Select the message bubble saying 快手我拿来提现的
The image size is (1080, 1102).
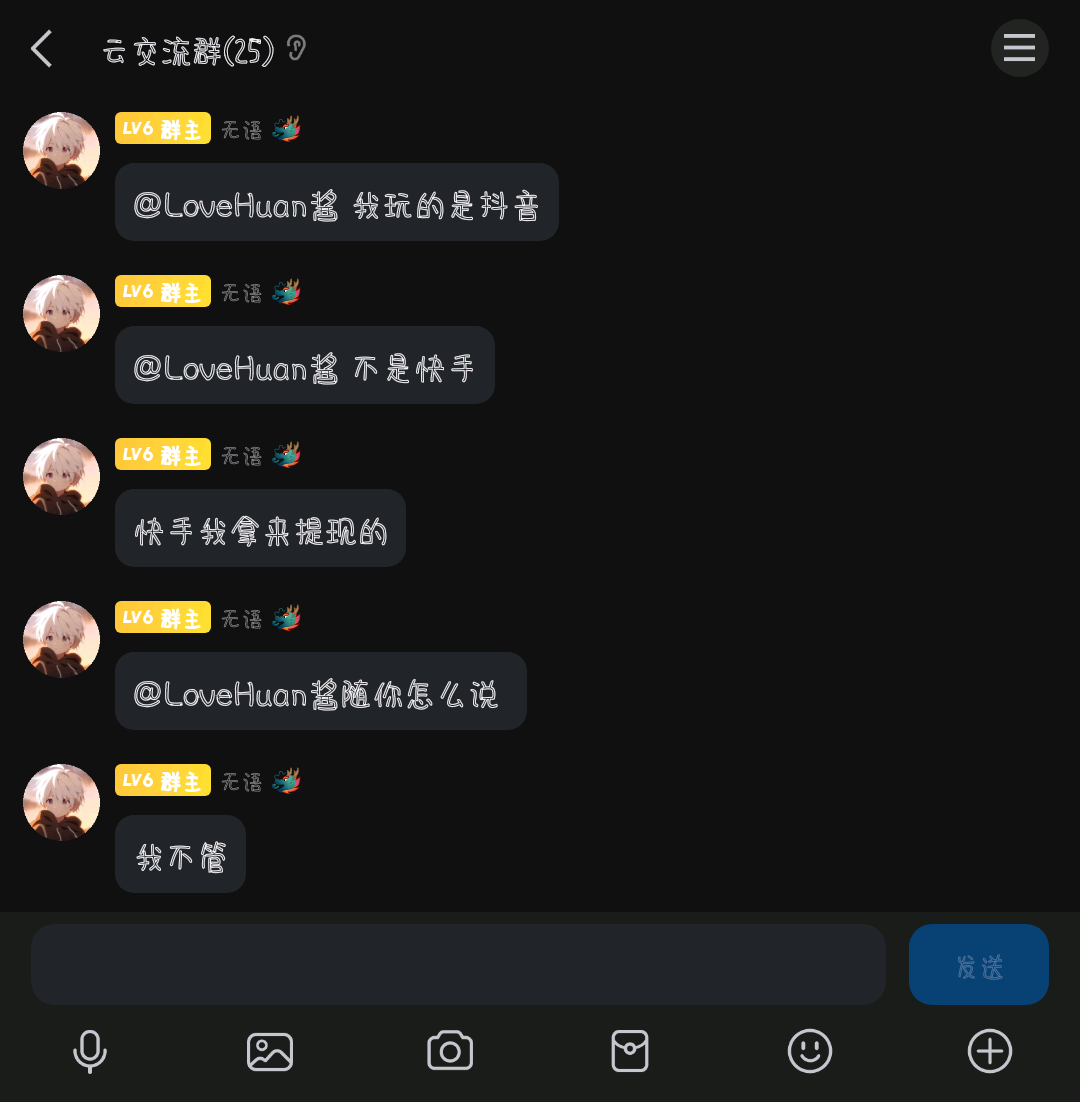260,528
